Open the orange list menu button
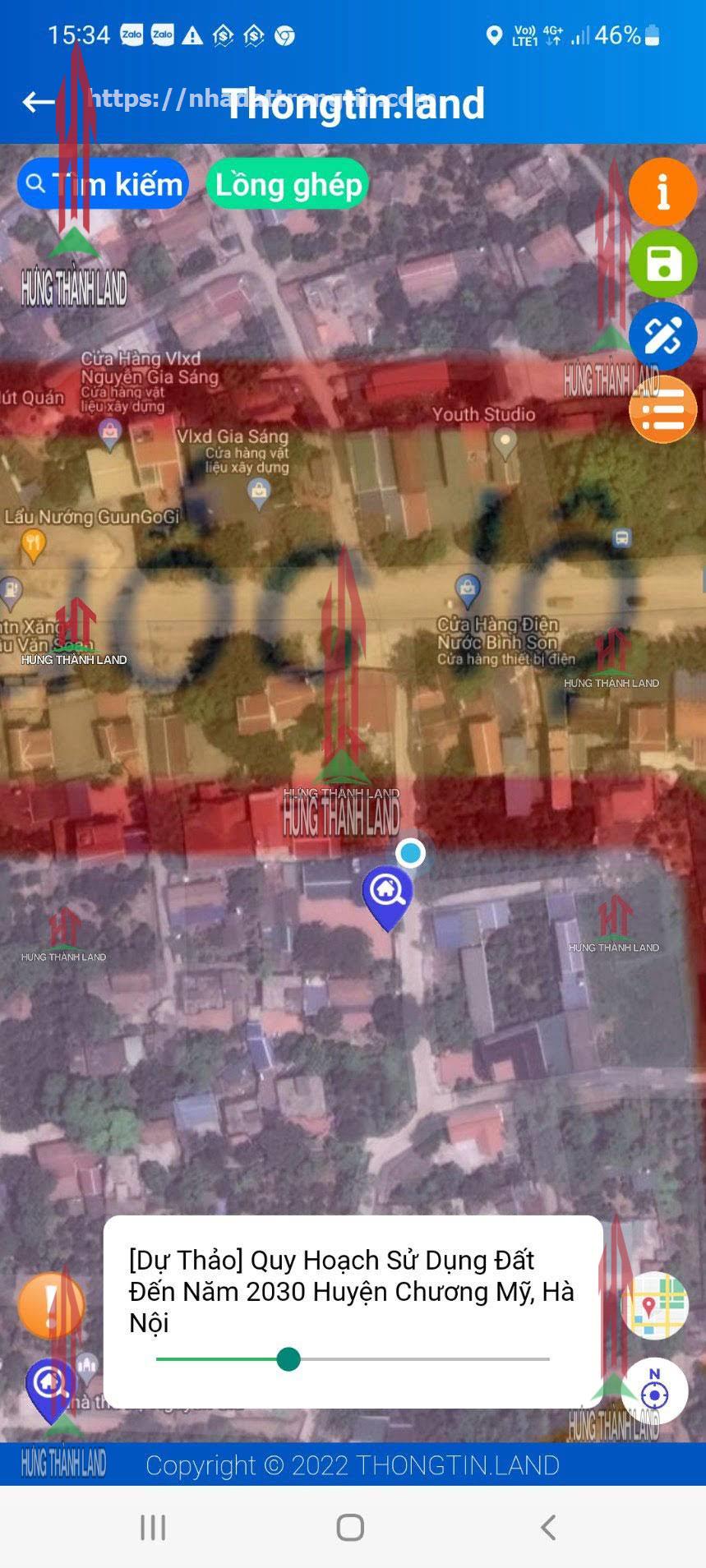 pos(662,409)
